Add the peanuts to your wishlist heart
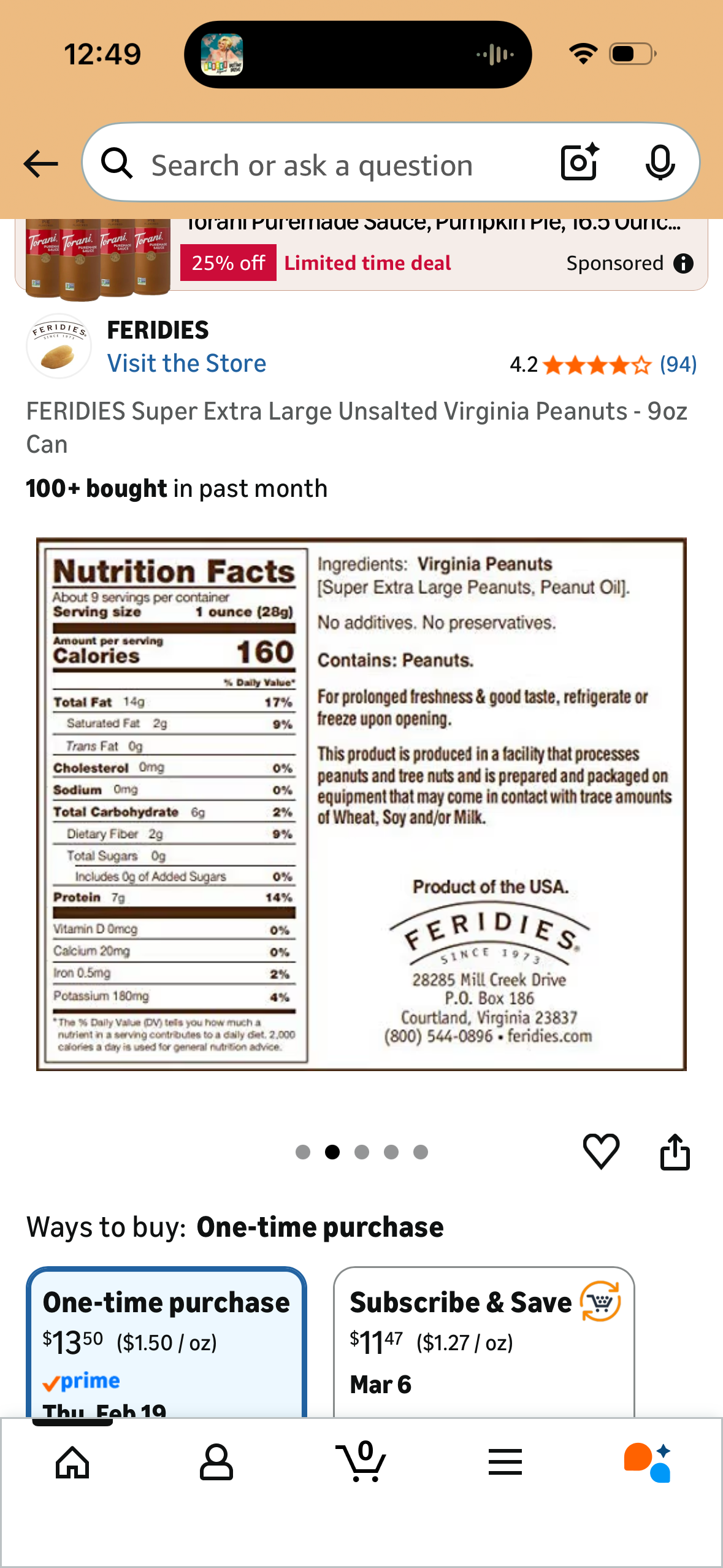The image size is (723, 1568). pos(602,1151)
